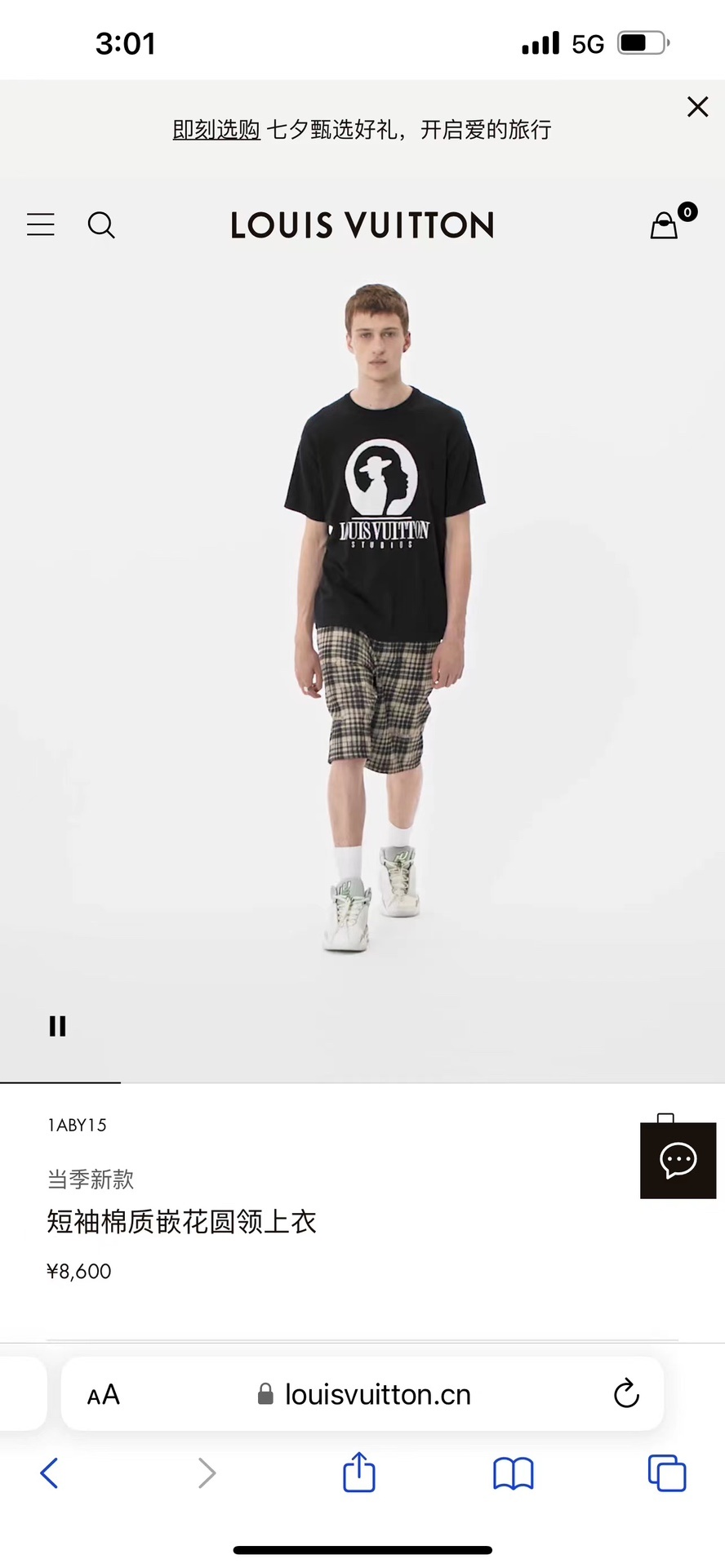Viewport: 725px width, 1568px height.
Task: Follow the 即刻选购 link in the banner
Action: pyautogui.click(x=216, y=130)
